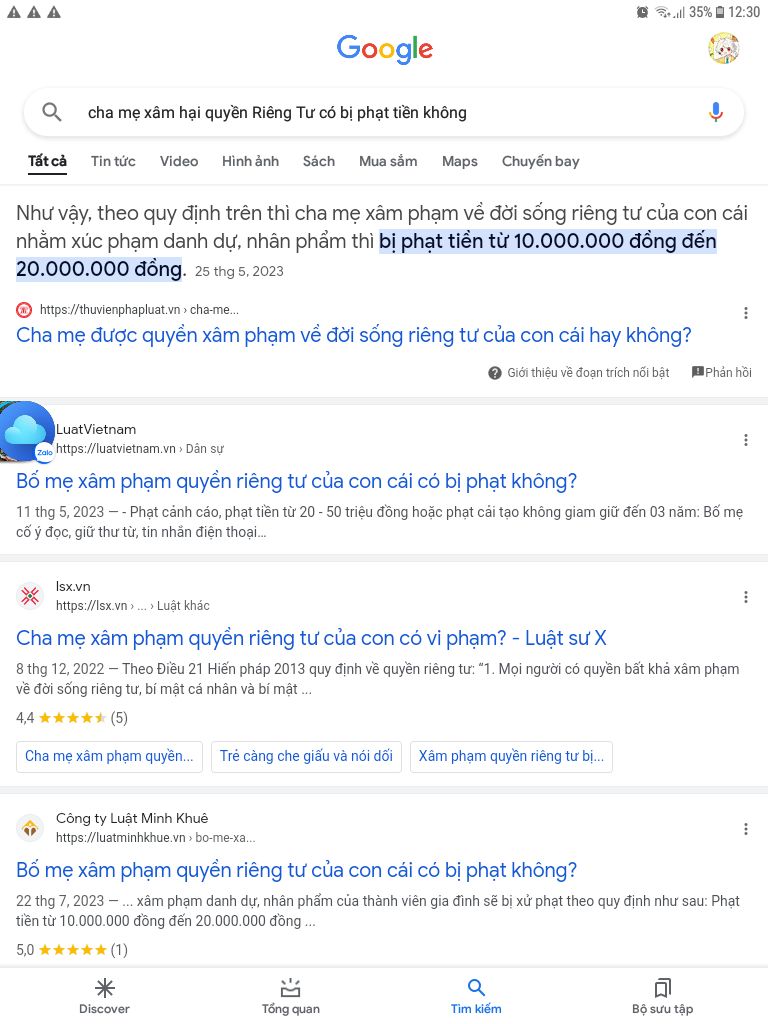This screenshot has width=768, height=1024.
Task: Open the profile avatar at the top right
Action: point(723,48)
